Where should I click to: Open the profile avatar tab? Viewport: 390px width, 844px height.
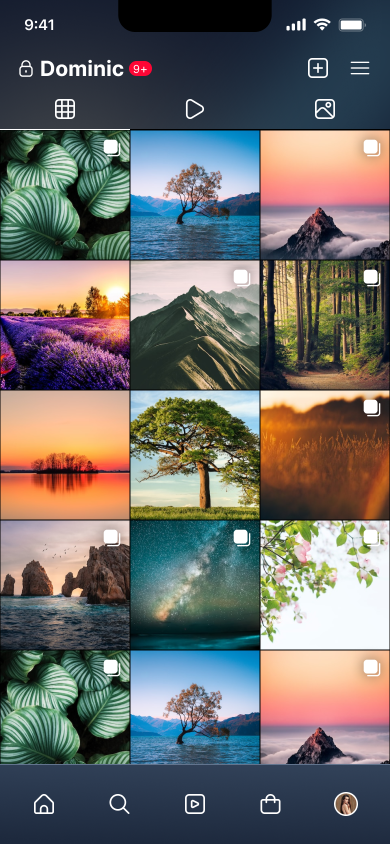click(346, 804)
